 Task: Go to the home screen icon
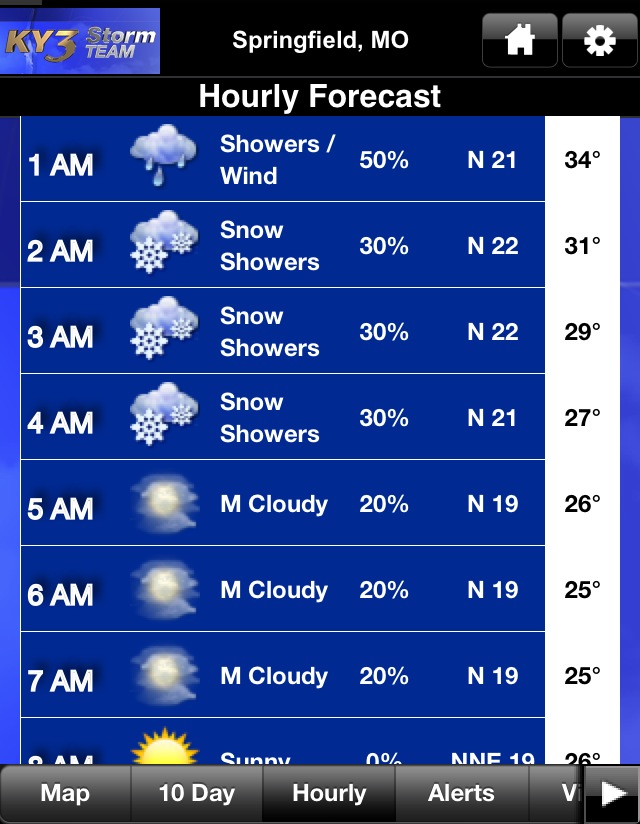coord(519,41)
